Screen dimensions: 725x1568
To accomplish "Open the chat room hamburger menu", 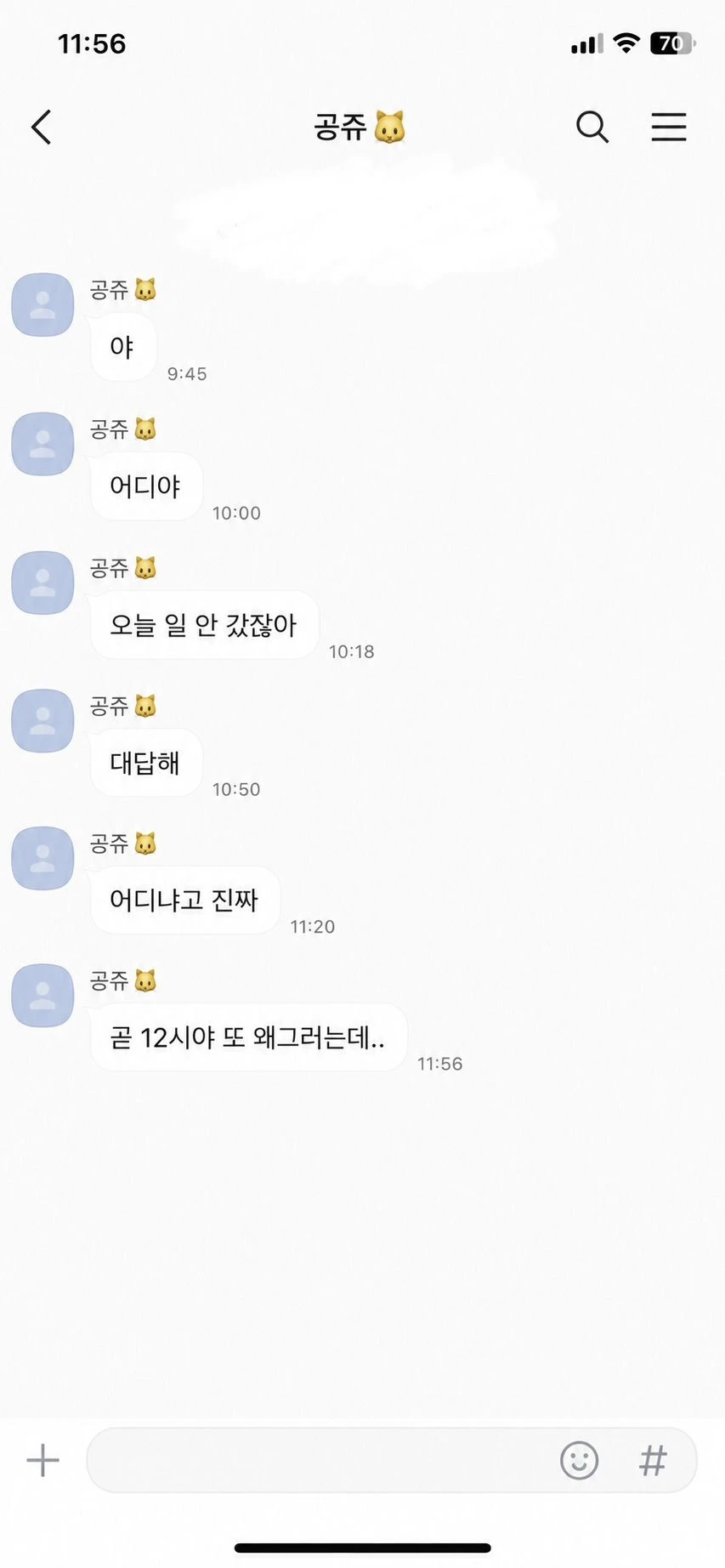I will coord(669,128).
